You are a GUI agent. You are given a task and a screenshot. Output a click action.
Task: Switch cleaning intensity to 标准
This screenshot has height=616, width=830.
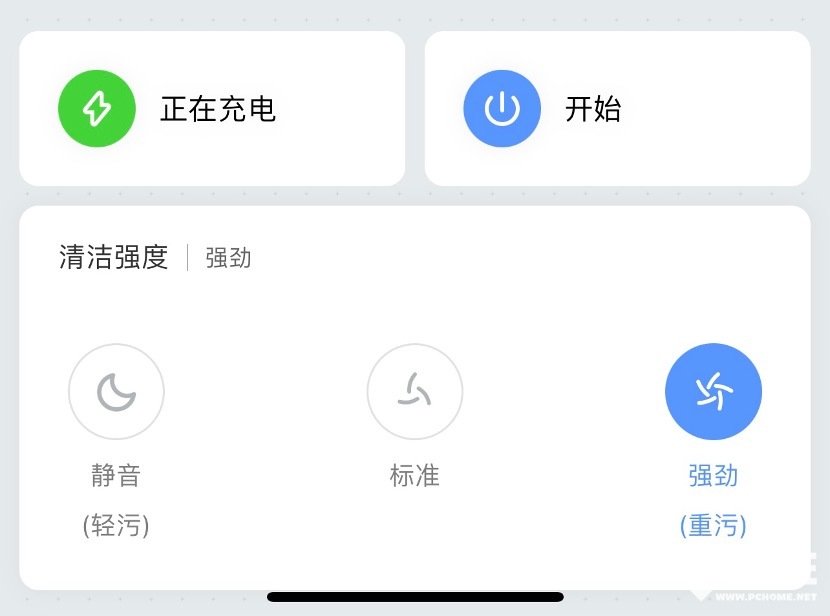[414, 392]
